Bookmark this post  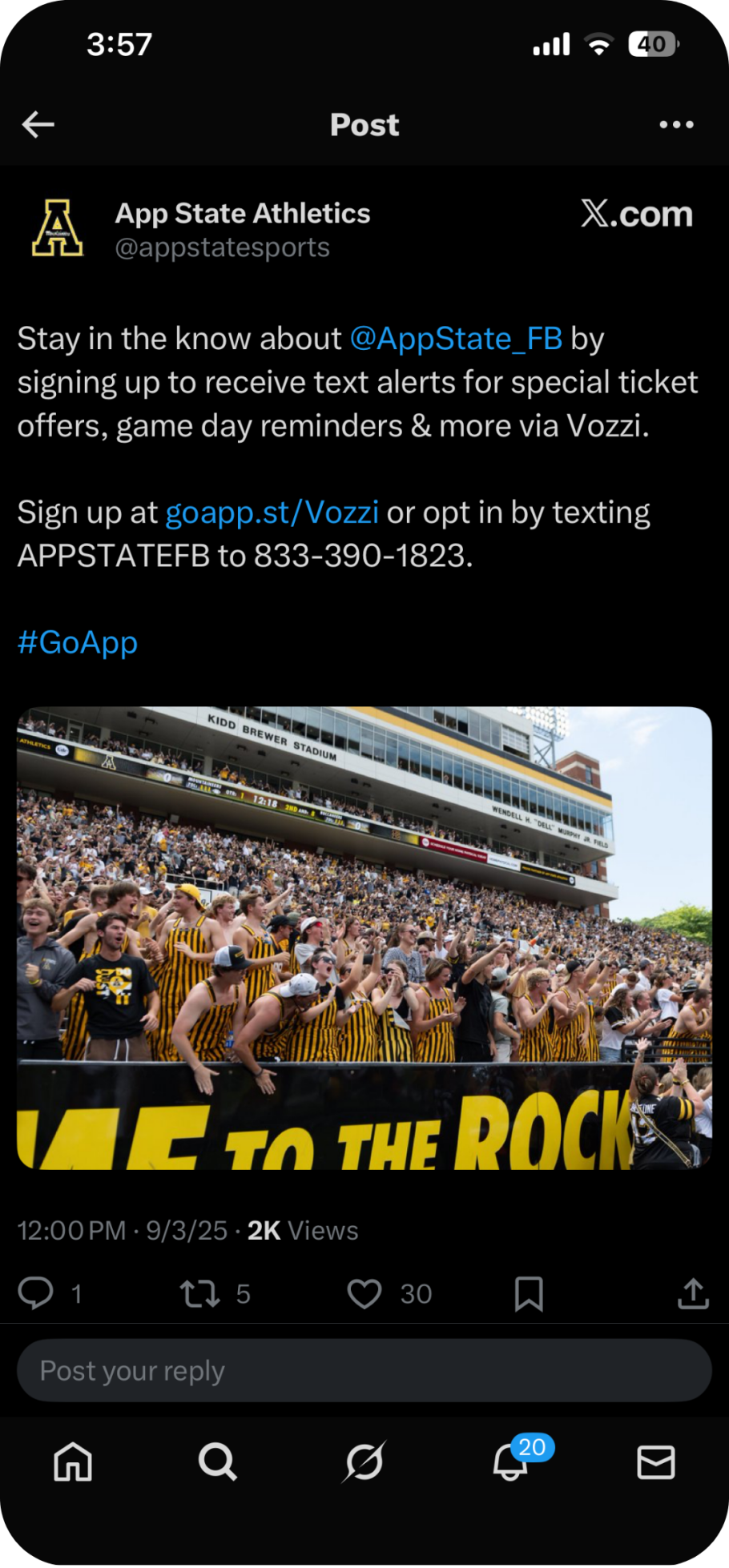529,1293
